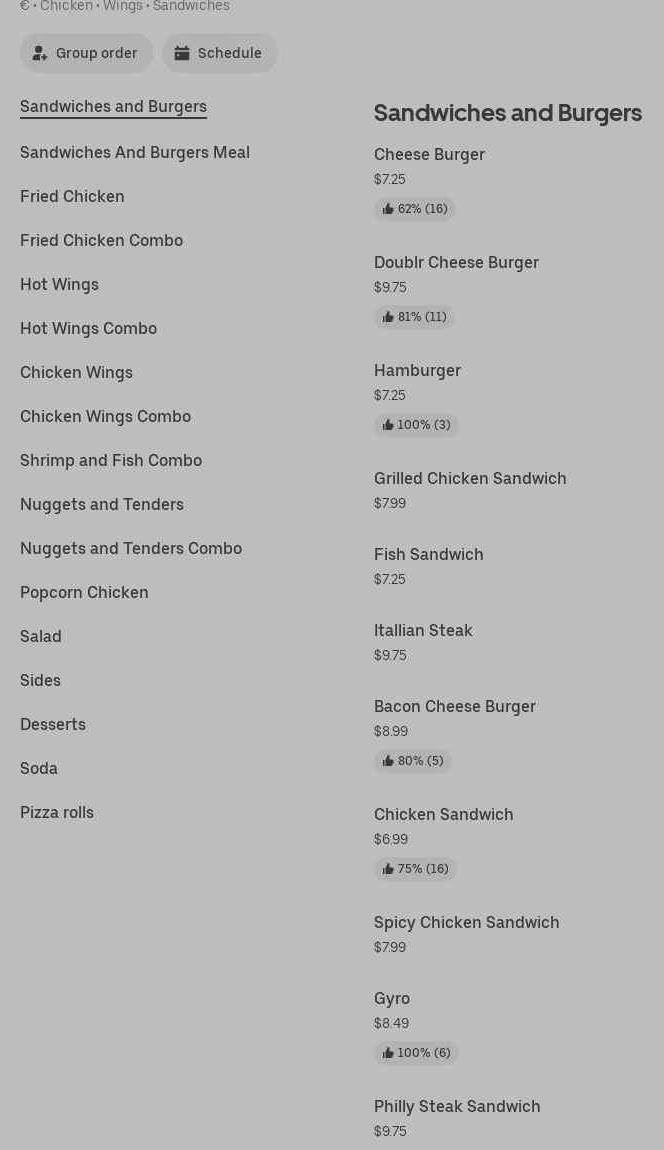Select the Gyro menu item
Viewport: 664px width, 1150px height.
(392, 998)
